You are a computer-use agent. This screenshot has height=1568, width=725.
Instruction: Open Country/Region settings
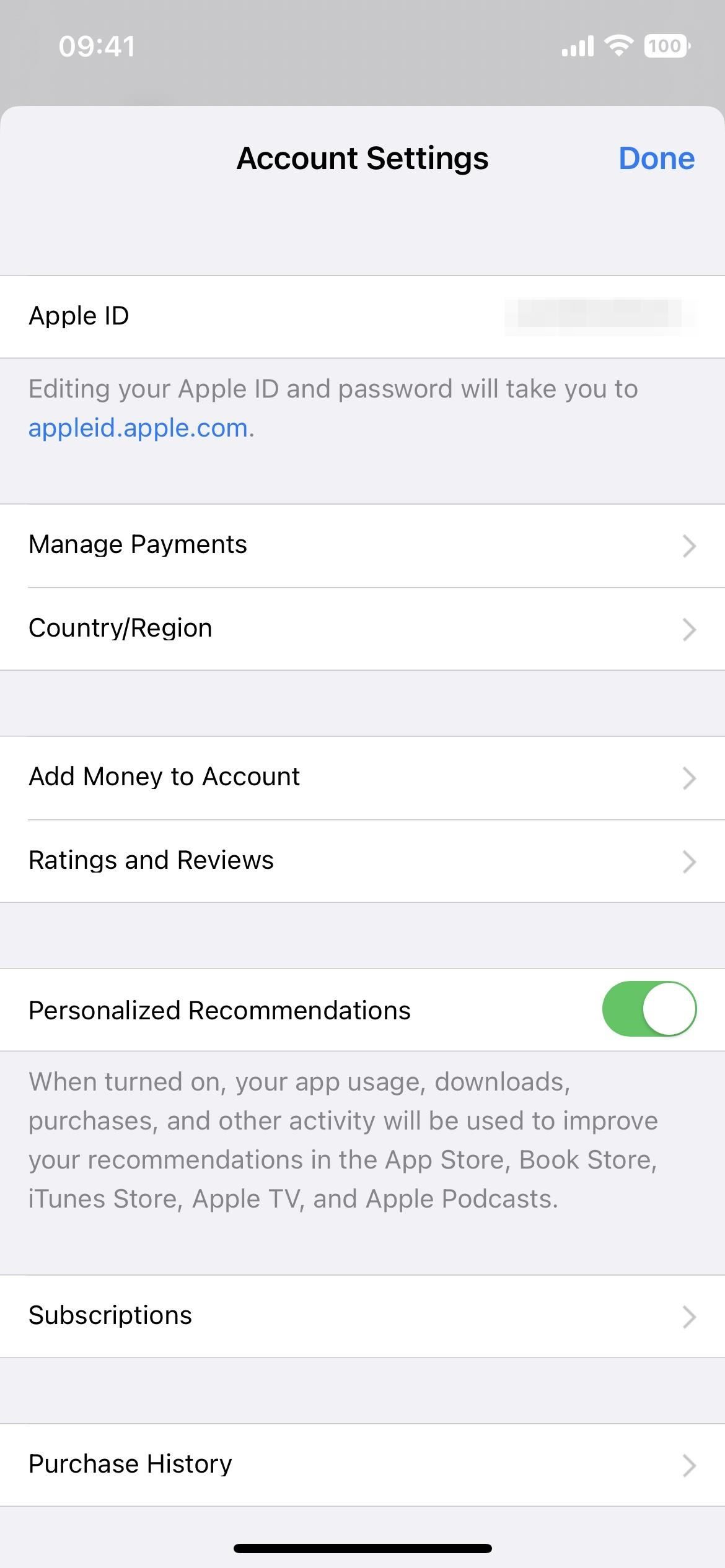362,629
